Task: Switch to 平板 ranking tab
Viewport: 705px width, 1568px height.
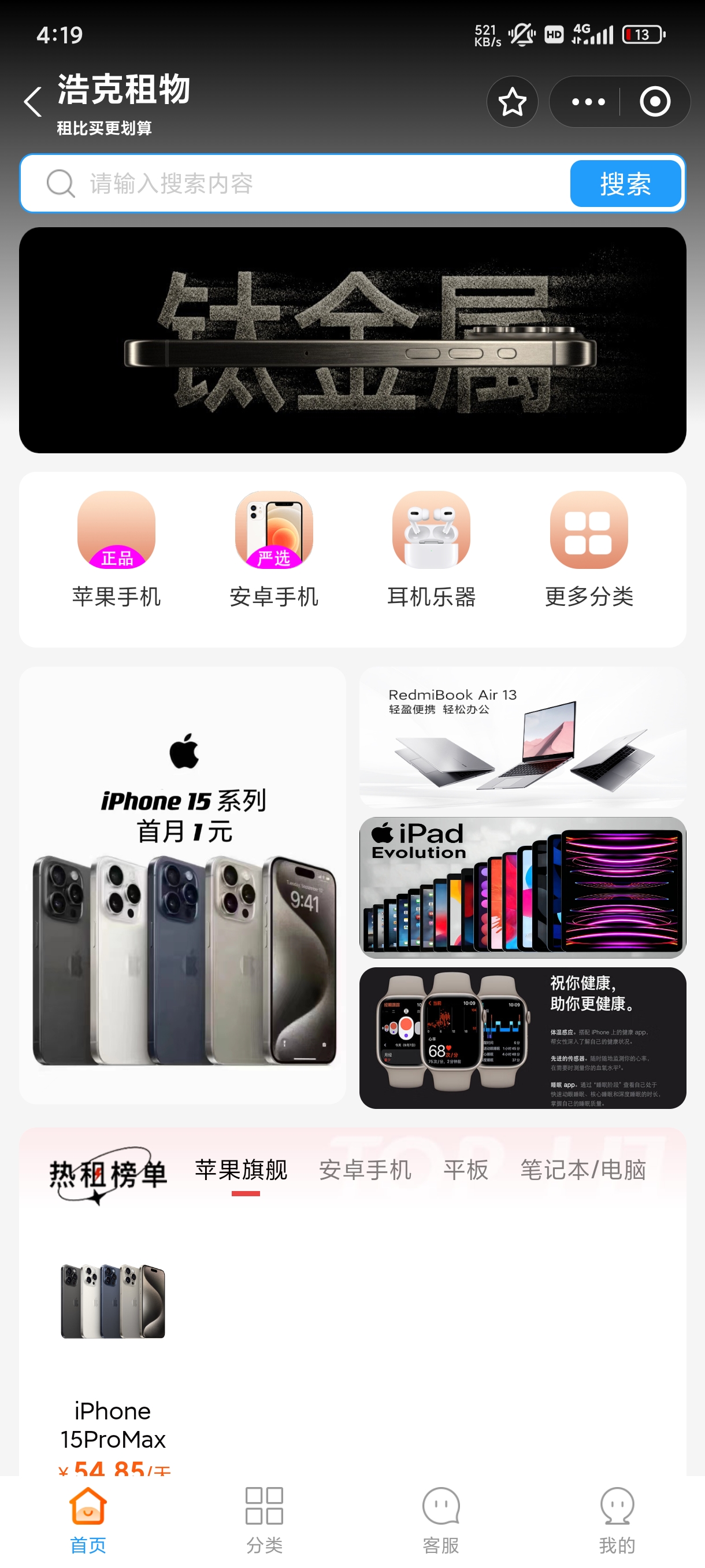Action: point(465,1169)
